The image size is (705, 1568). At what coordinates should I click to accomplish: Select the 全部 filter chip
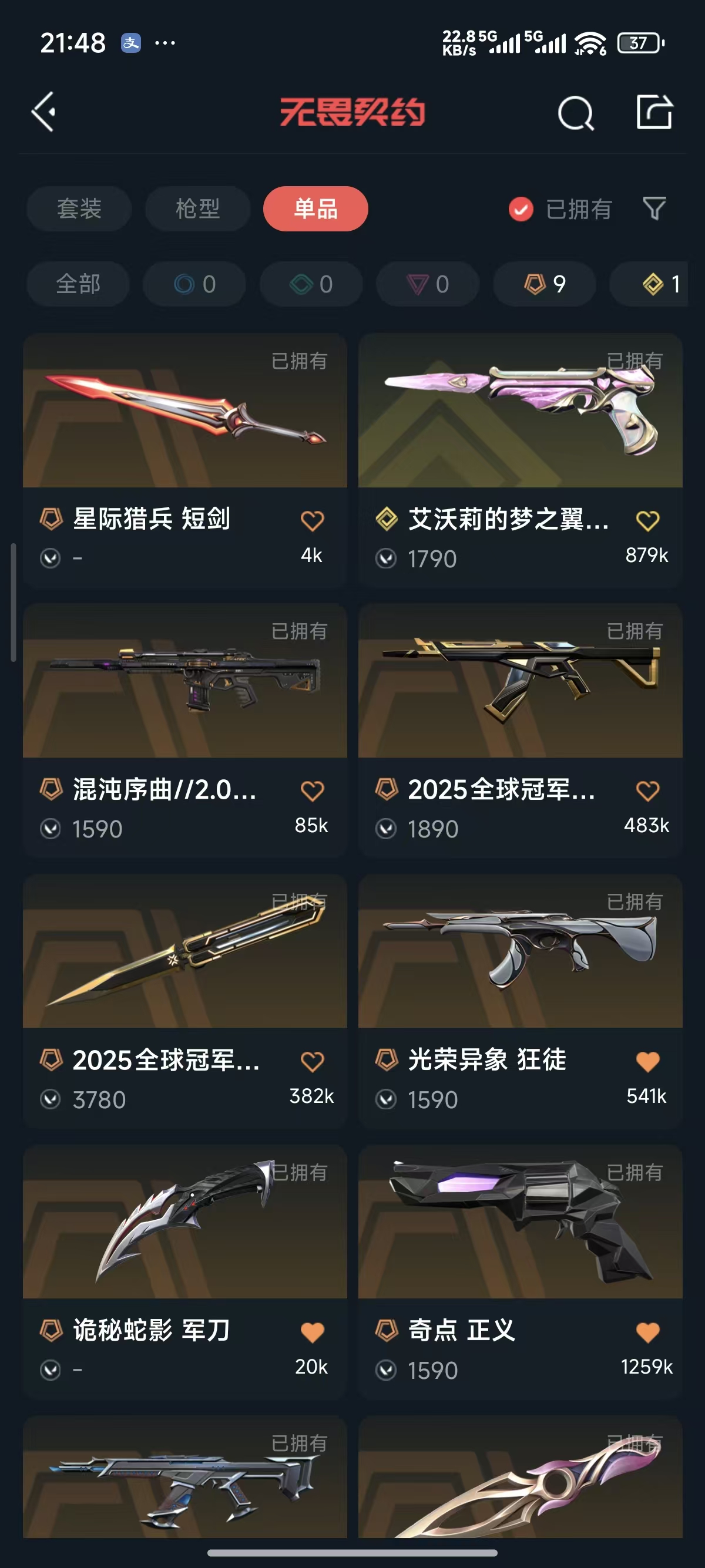pos(78,284)
